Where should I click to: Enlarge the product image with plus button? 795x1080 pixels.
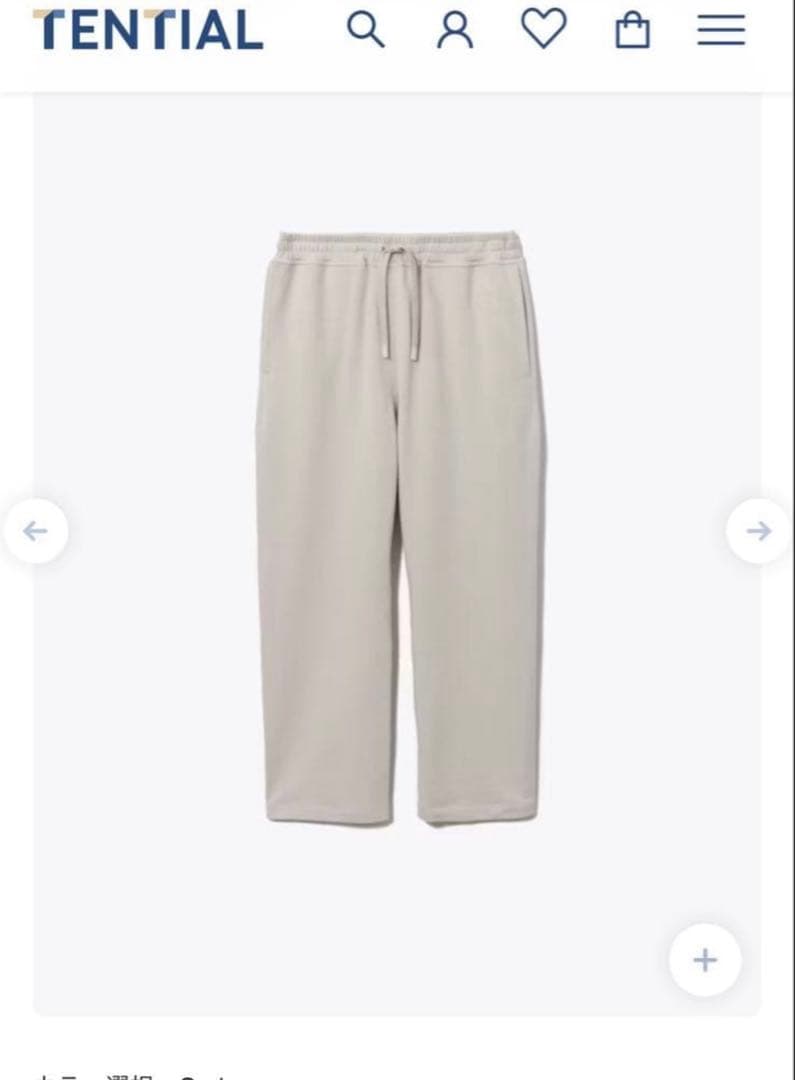click(x=705, y=960)
